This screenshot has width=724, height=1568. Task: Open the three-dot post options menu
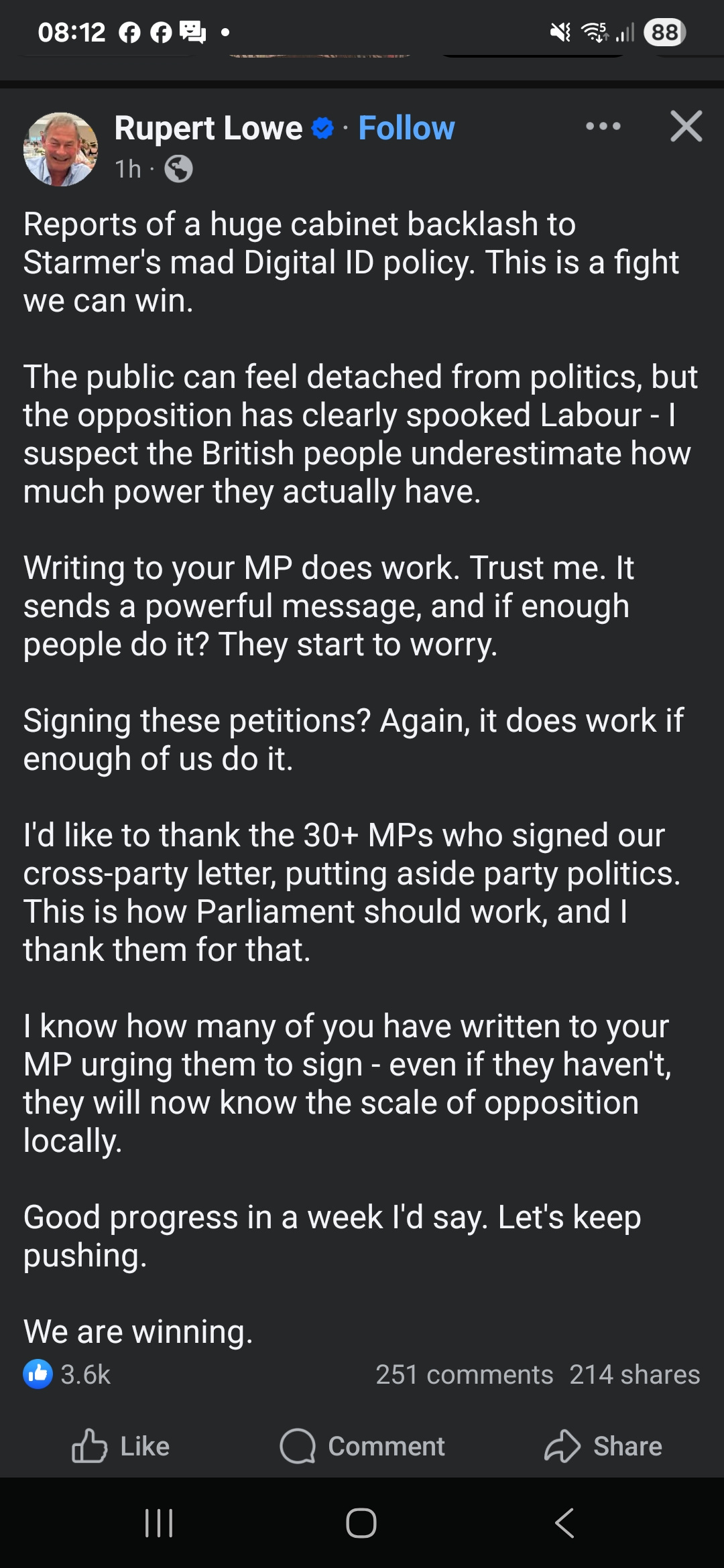[603, 126]
